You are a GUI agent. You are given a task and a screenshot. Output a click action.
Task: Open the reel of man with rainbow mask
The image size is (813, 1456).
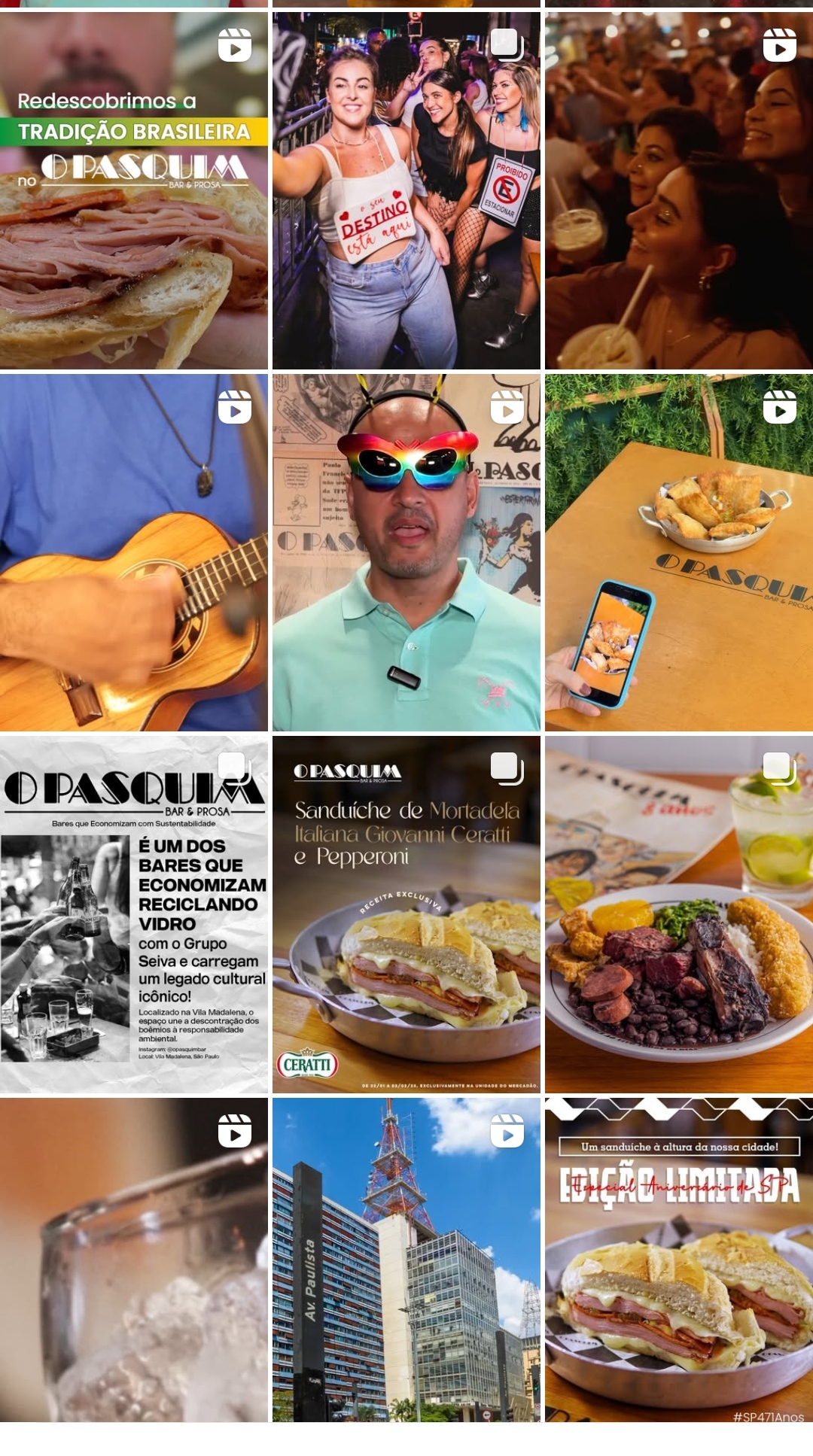pyautogui.click(x=406, y=552)
